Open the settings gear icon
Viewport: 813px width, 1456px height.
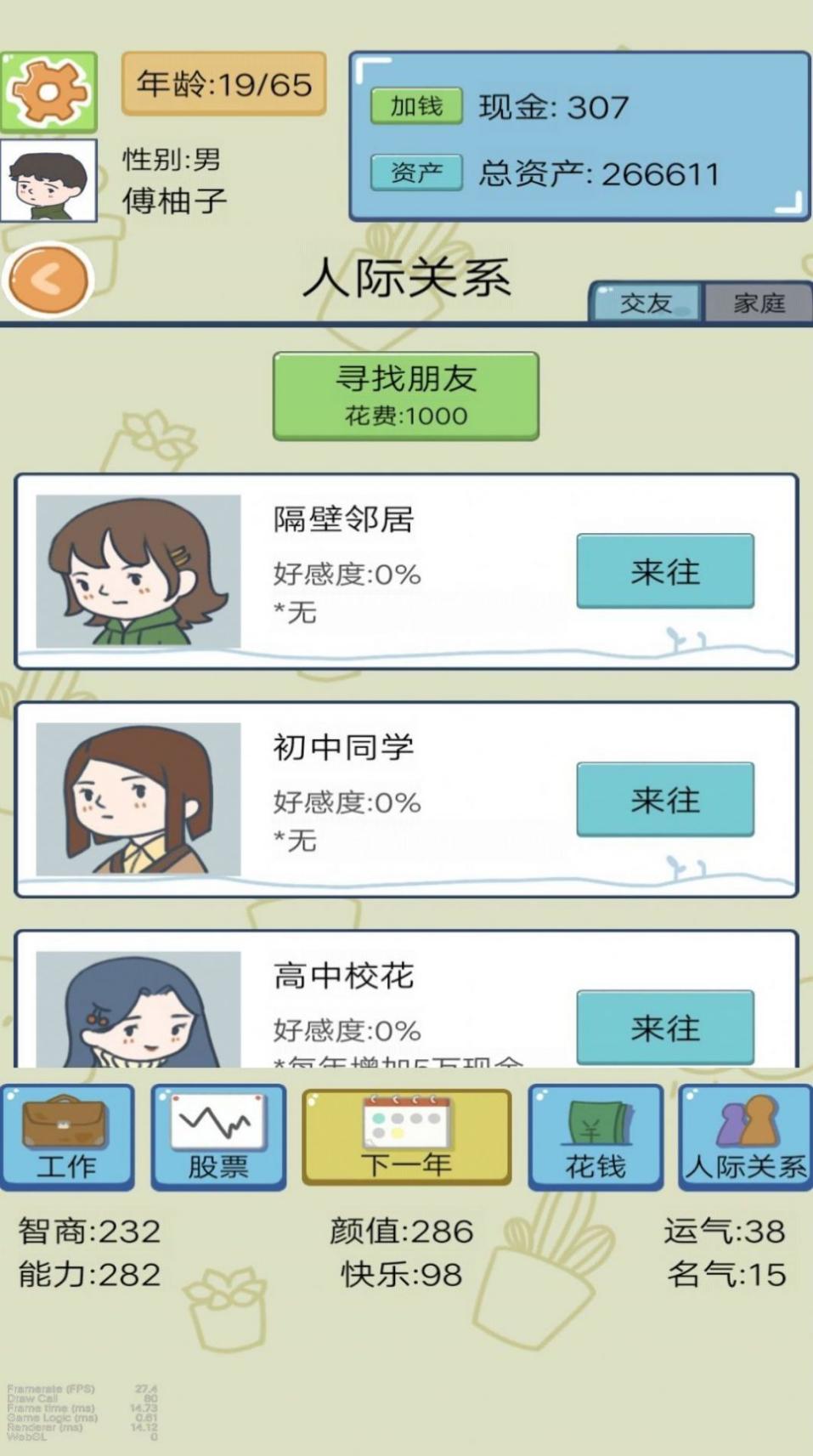(48, 91)
